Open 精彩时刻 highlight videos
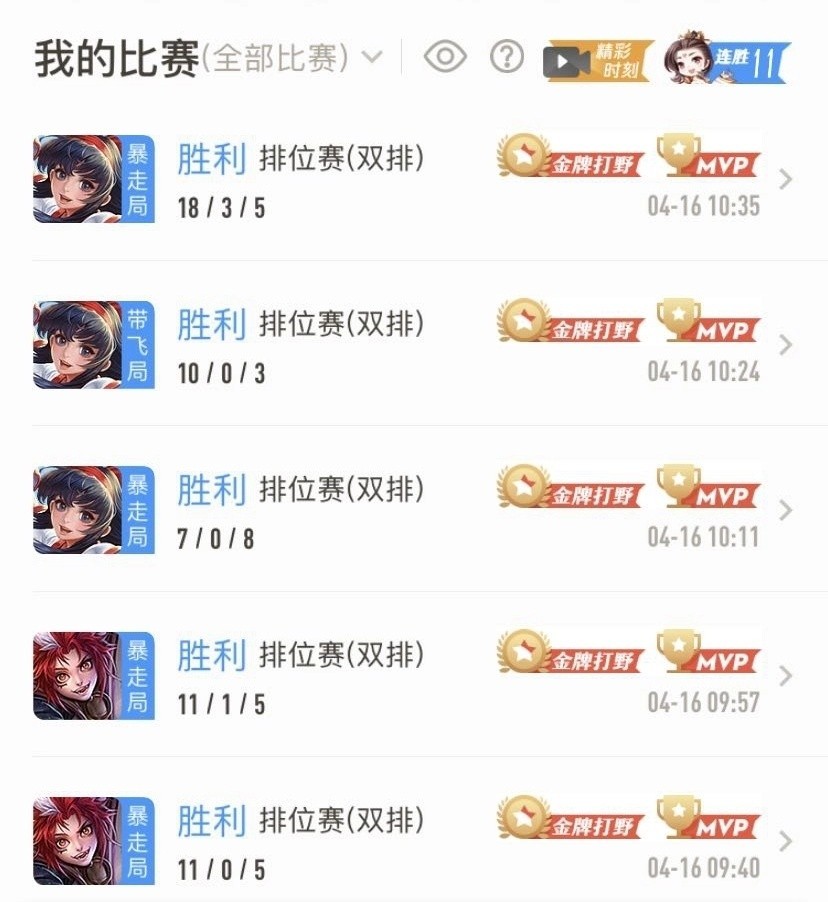This screenshot has width=828, height=902. (x=598, y=60)
